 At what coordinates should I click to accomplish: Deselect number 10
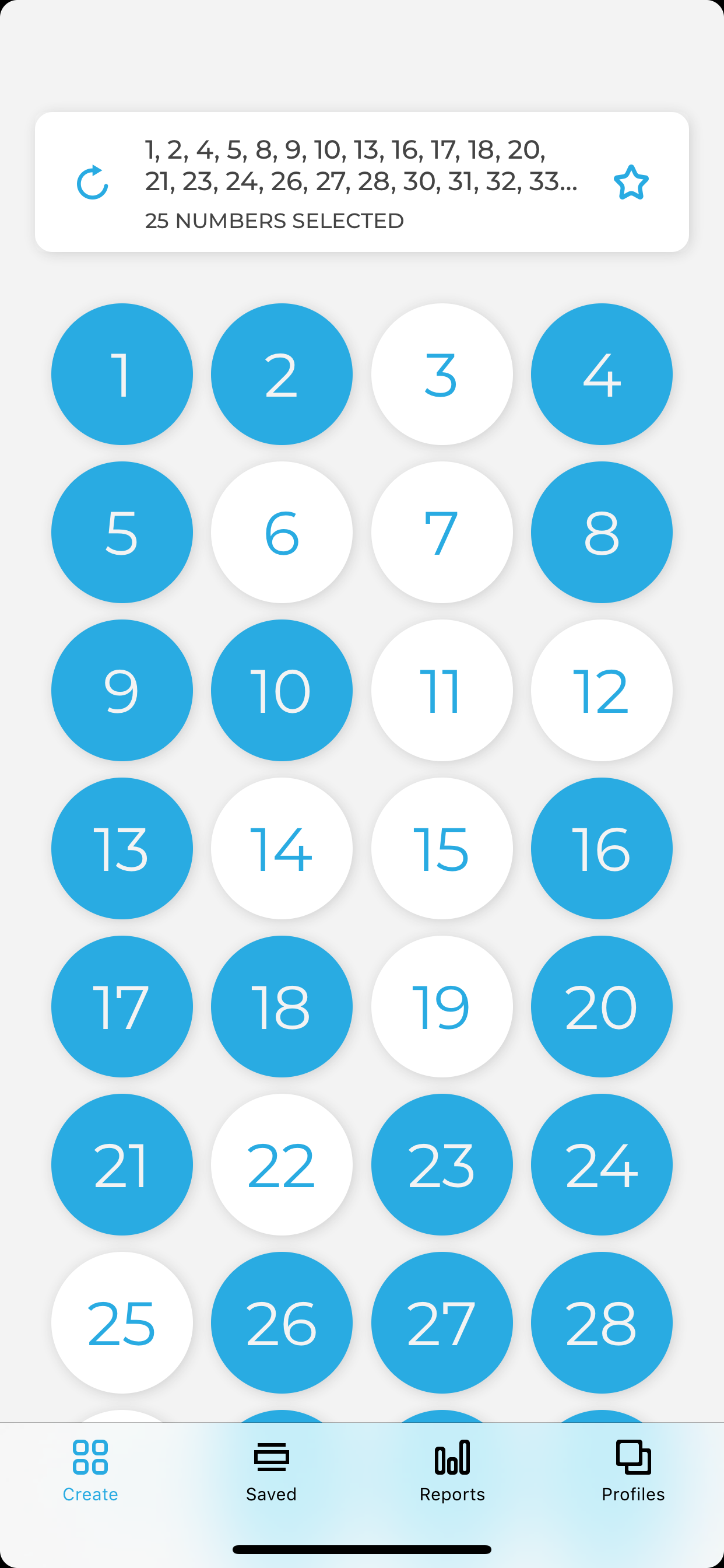pyautogui.click(x=282, y=689)
